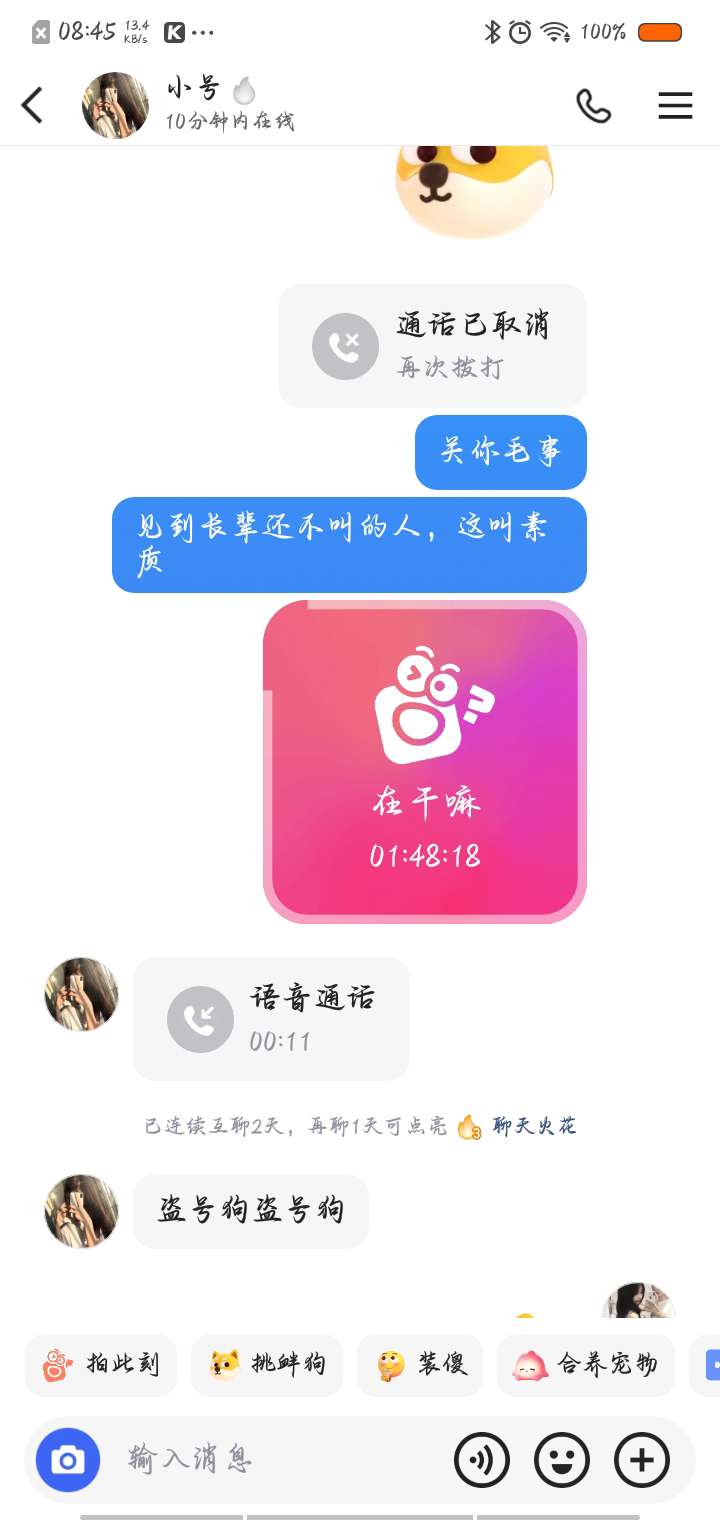The width and height of the screenshot is (720, 1520).
Task: Open the plus attachments menu
Action: (x=642, y=1460)
